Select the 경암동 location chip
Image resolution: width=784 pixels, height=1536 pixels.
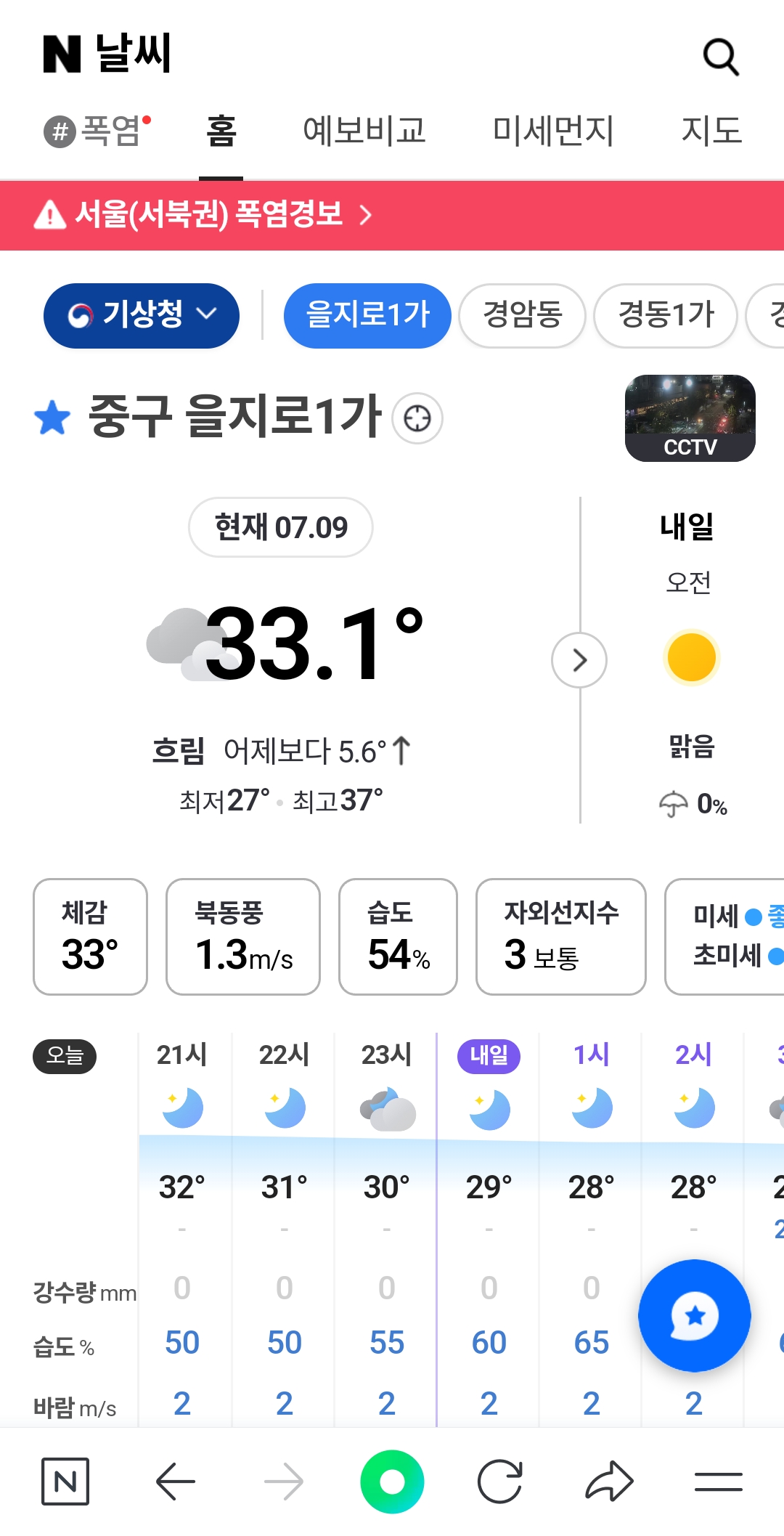[523, 315]
